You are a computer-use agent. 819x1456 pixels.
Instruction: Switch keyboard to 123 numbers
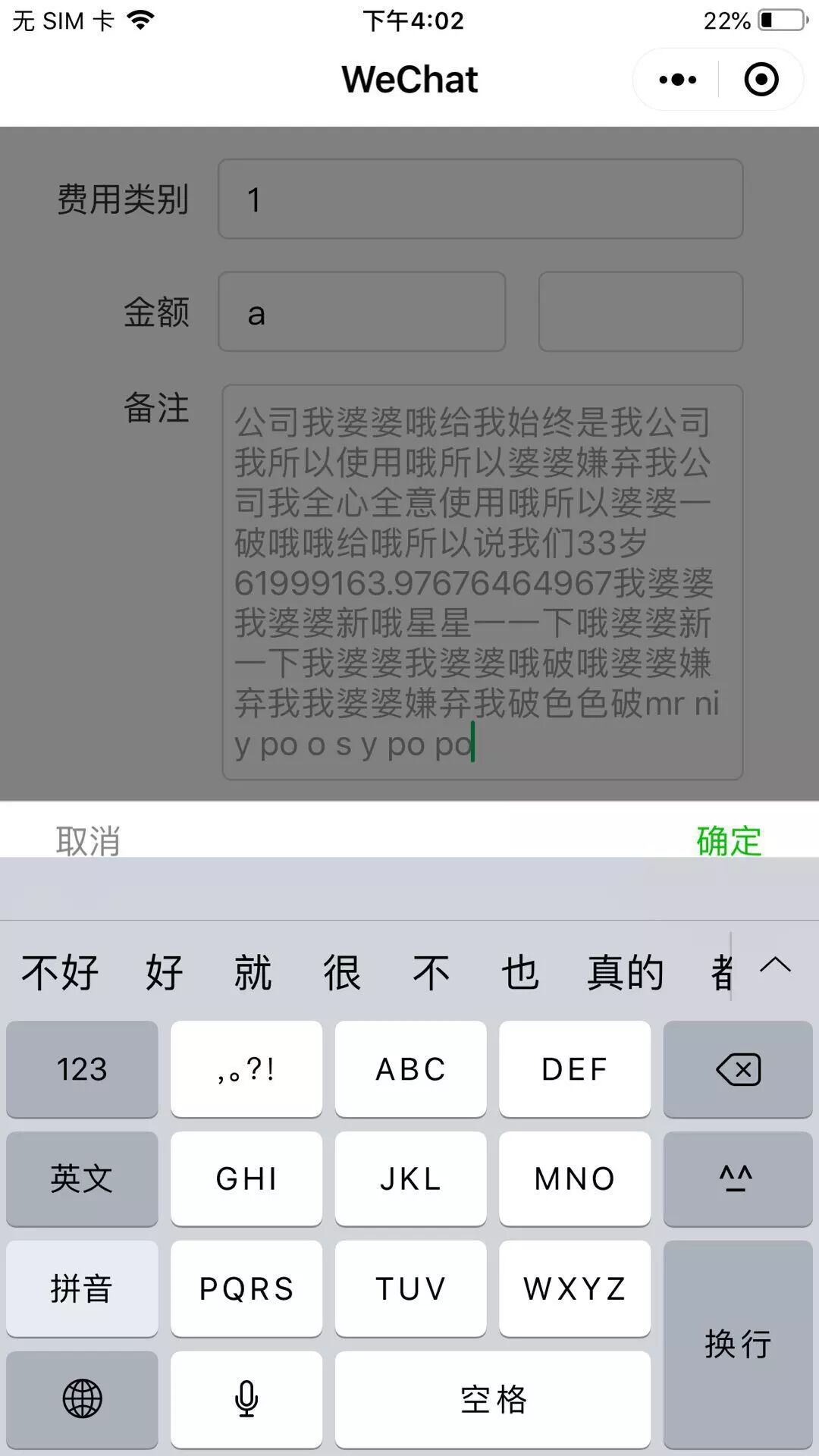(82, 1069)
